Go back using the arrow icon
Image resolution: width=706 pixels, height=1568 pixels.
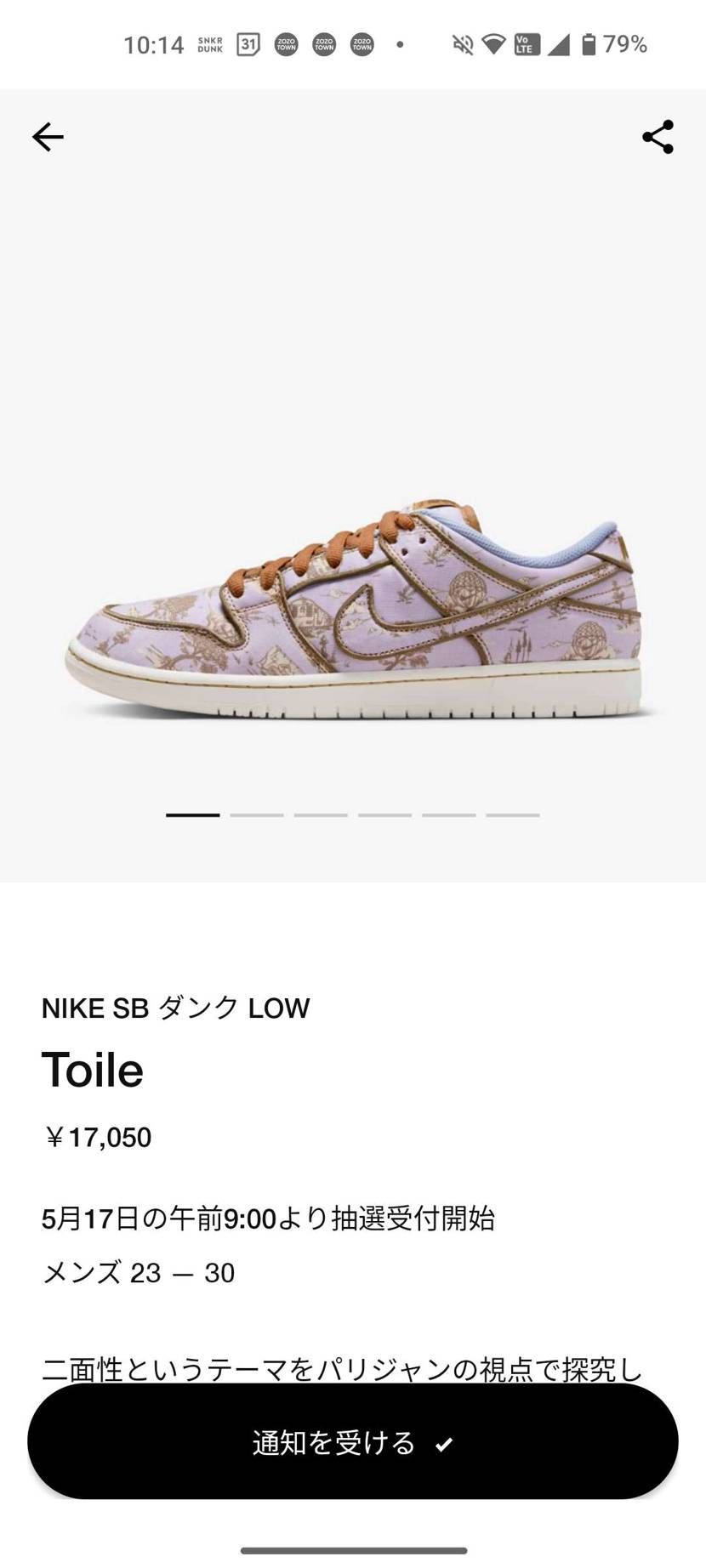pos(48,137)
